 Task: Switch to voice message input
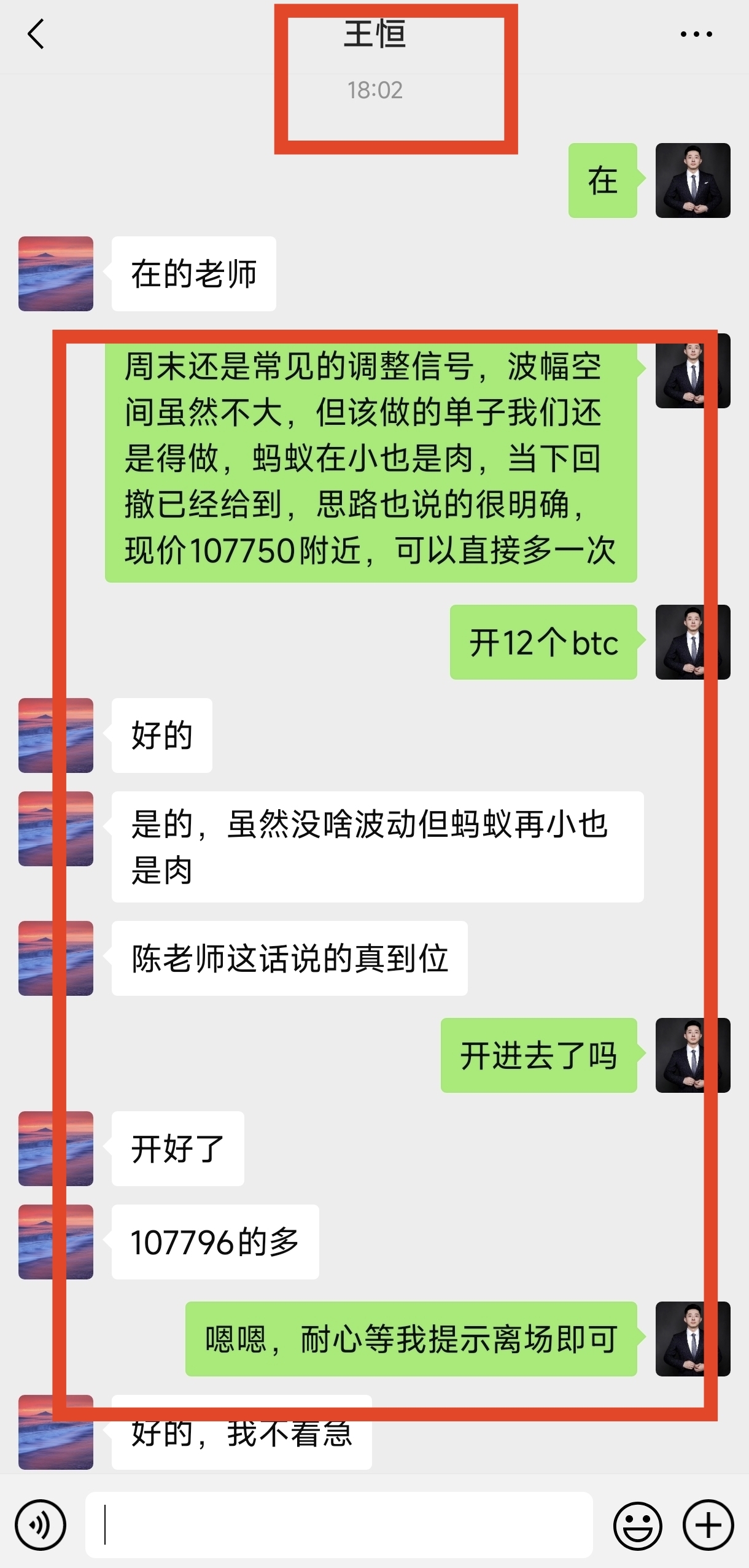[x=41, y=1524]
